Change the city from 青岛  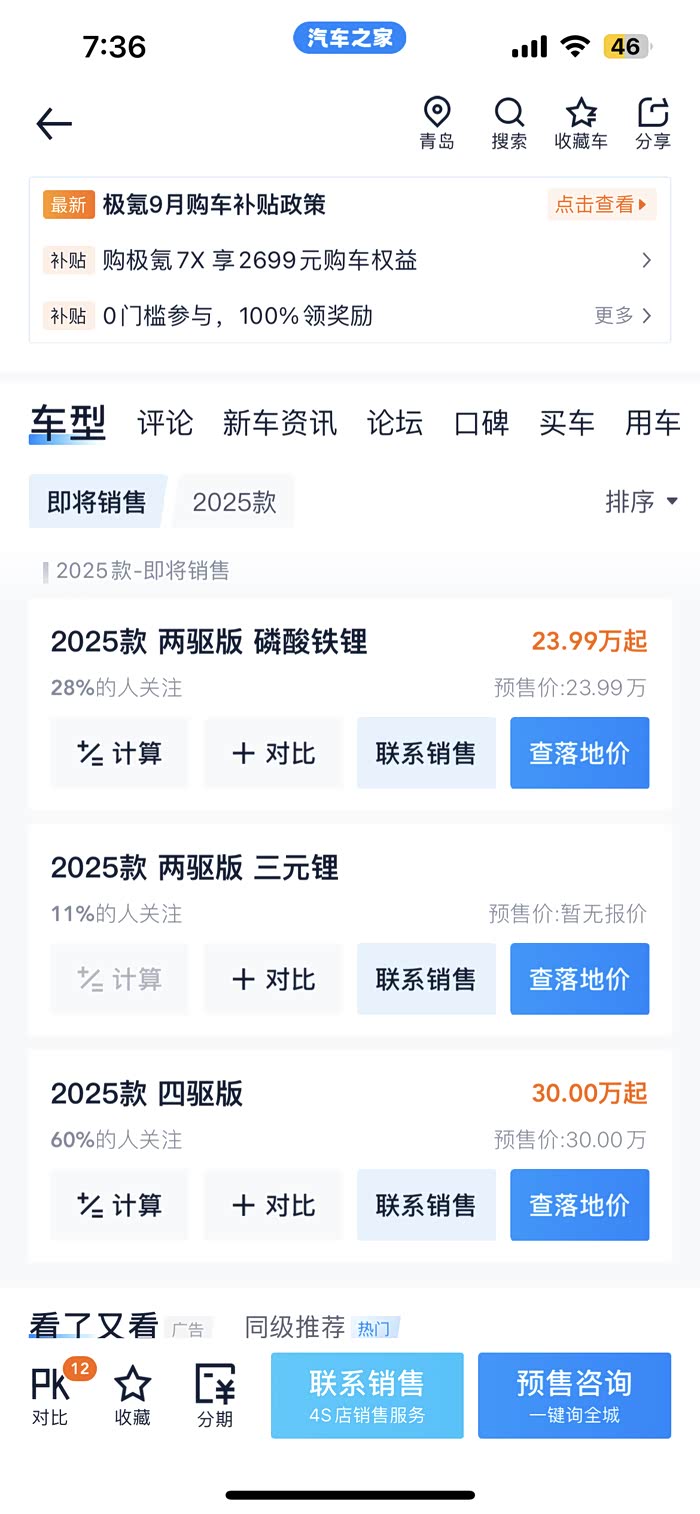(x=437, y=124)
